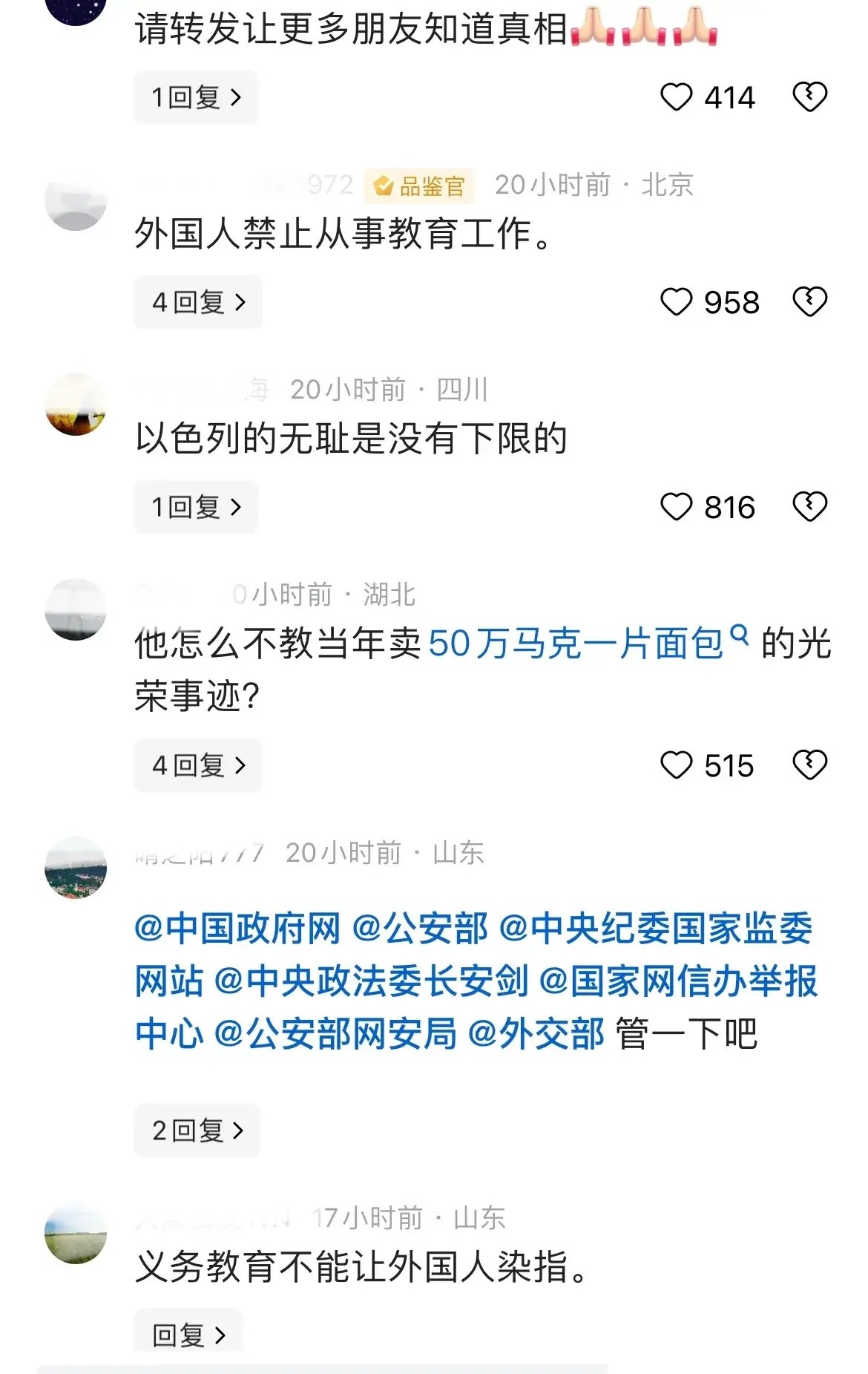Open the Beijing commenter's avatar profile
This screenshot has height=1374, width=868.
click(76, 200)
